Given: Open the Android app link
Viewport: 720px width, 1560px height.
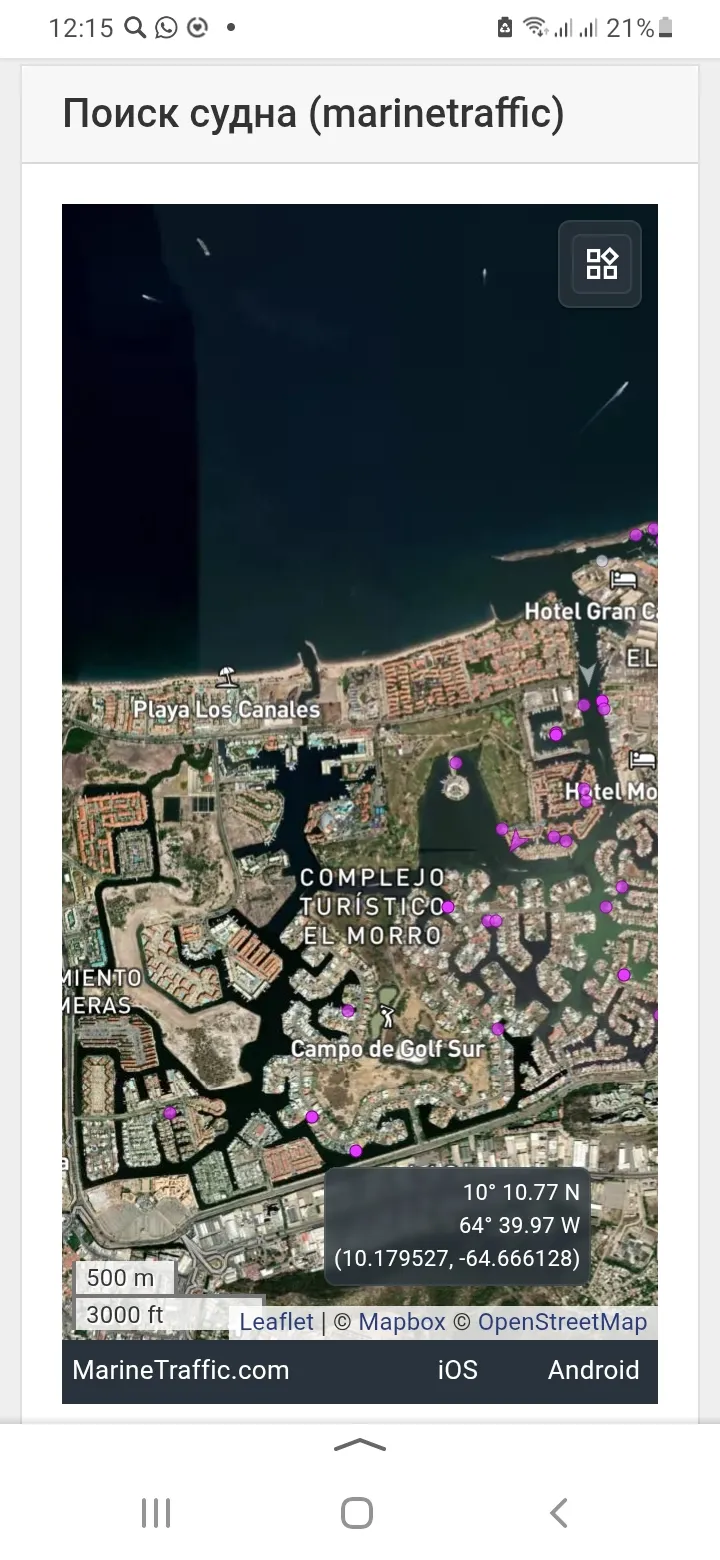Looking at the screenshot, I should click(593, 1370).
